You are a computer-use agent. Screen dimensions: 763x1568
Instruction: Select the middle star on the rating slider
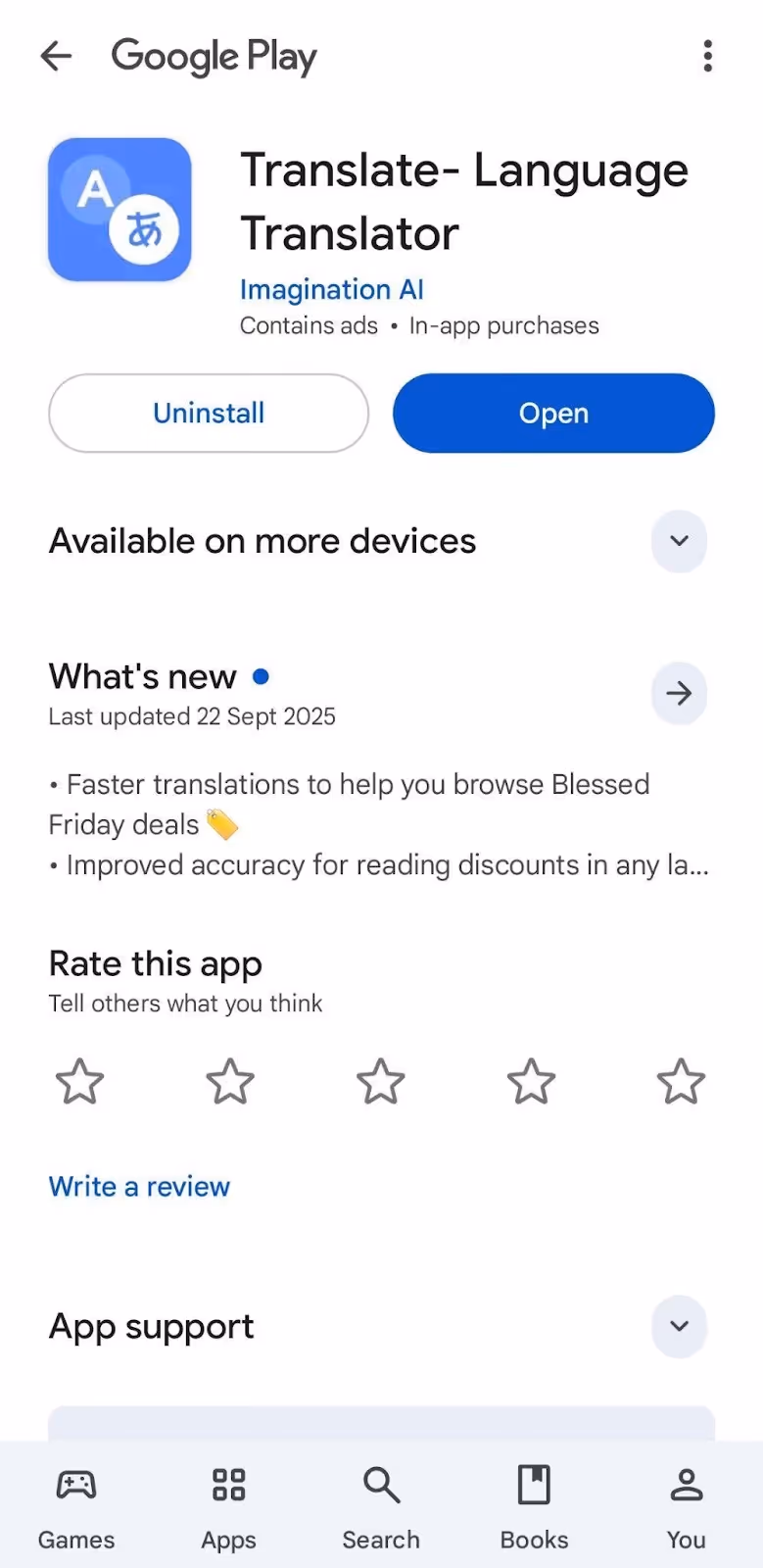380,1081
